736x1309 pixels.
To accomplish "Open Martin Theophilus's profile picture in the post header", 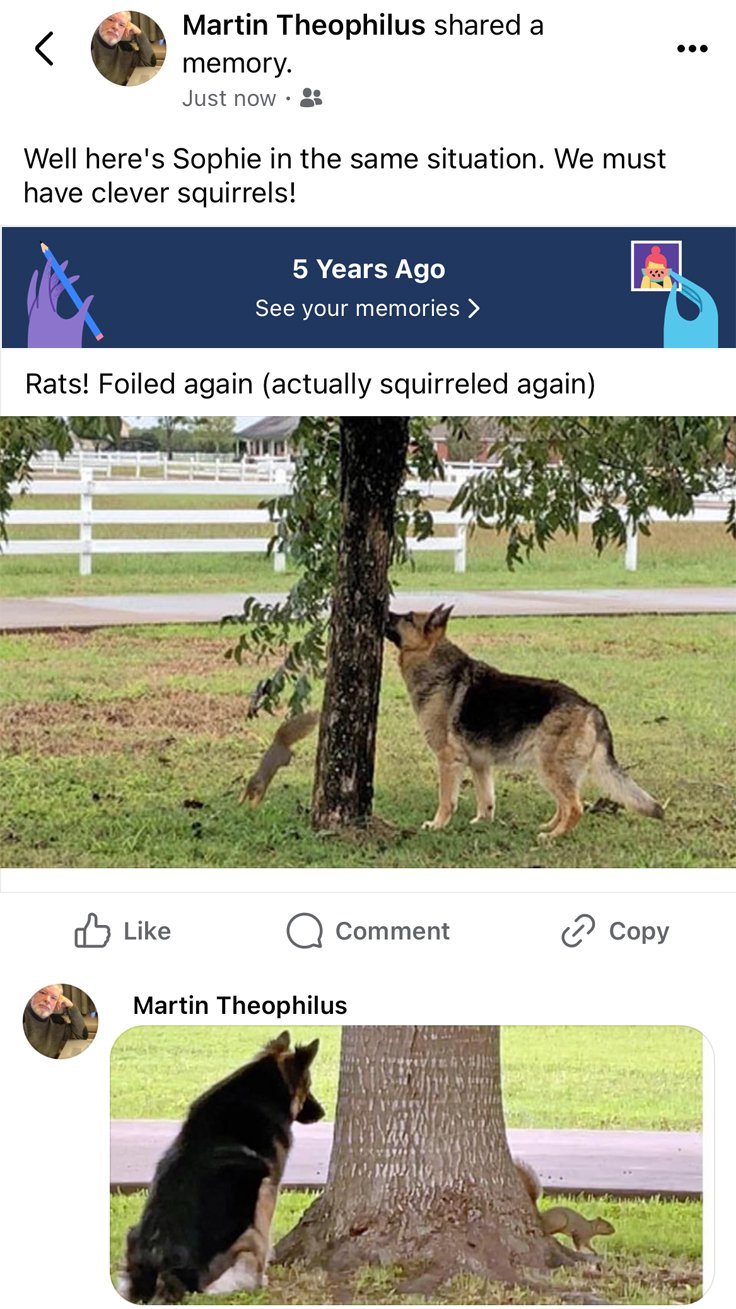I will (129, 48).
